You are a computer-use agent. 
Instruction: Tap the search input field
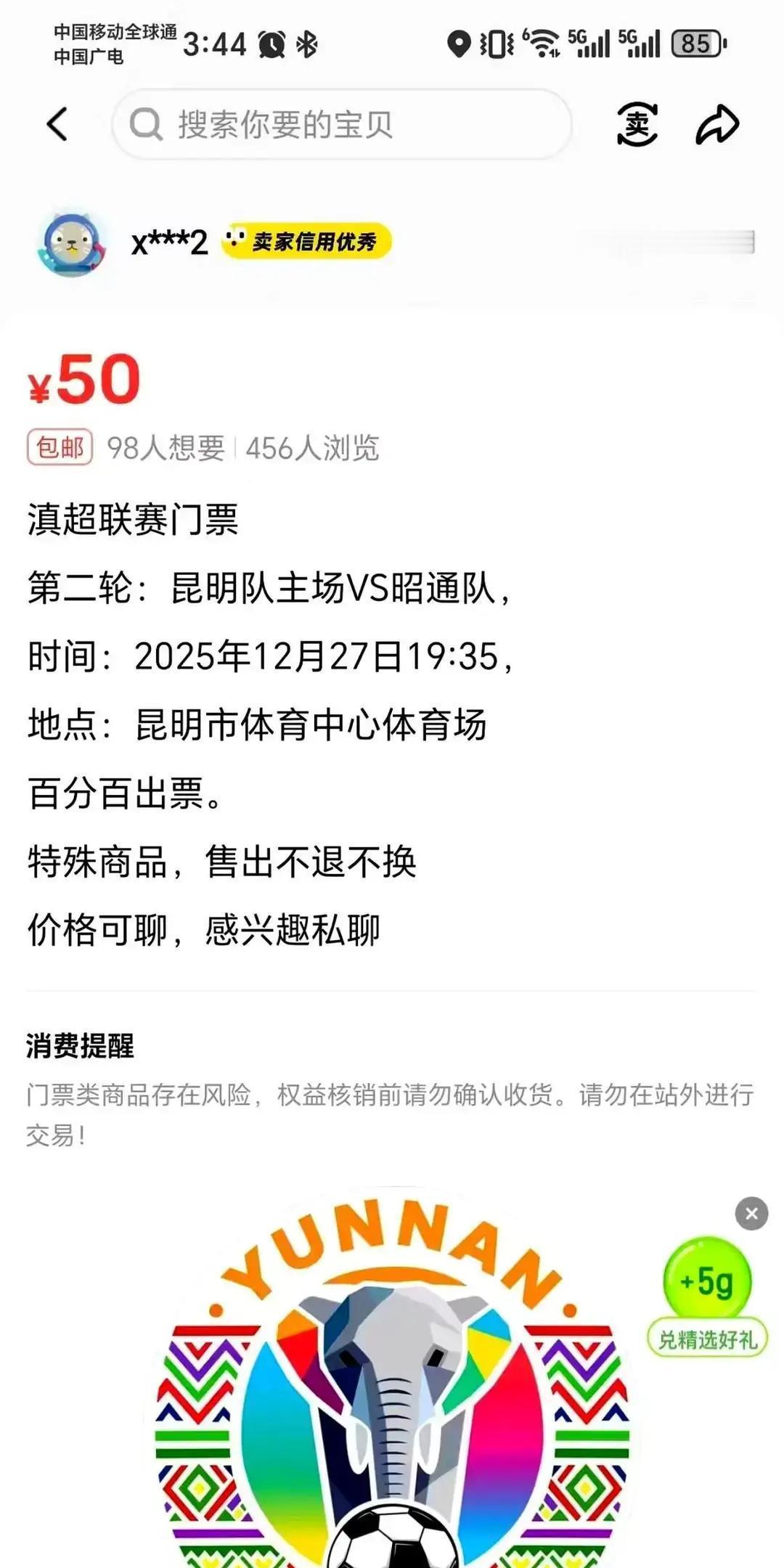pyautogui.click(x=341, y=123)
